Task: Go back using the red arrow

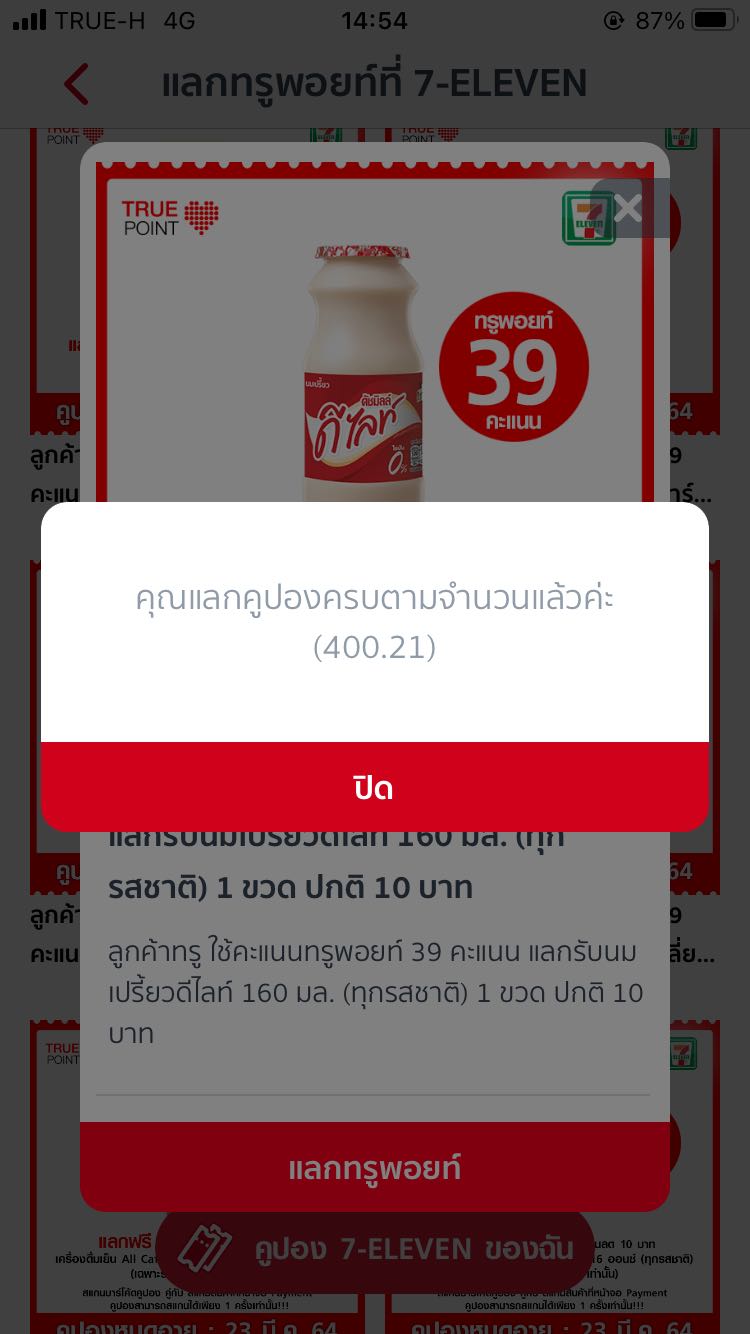Action: click(77, 84)
